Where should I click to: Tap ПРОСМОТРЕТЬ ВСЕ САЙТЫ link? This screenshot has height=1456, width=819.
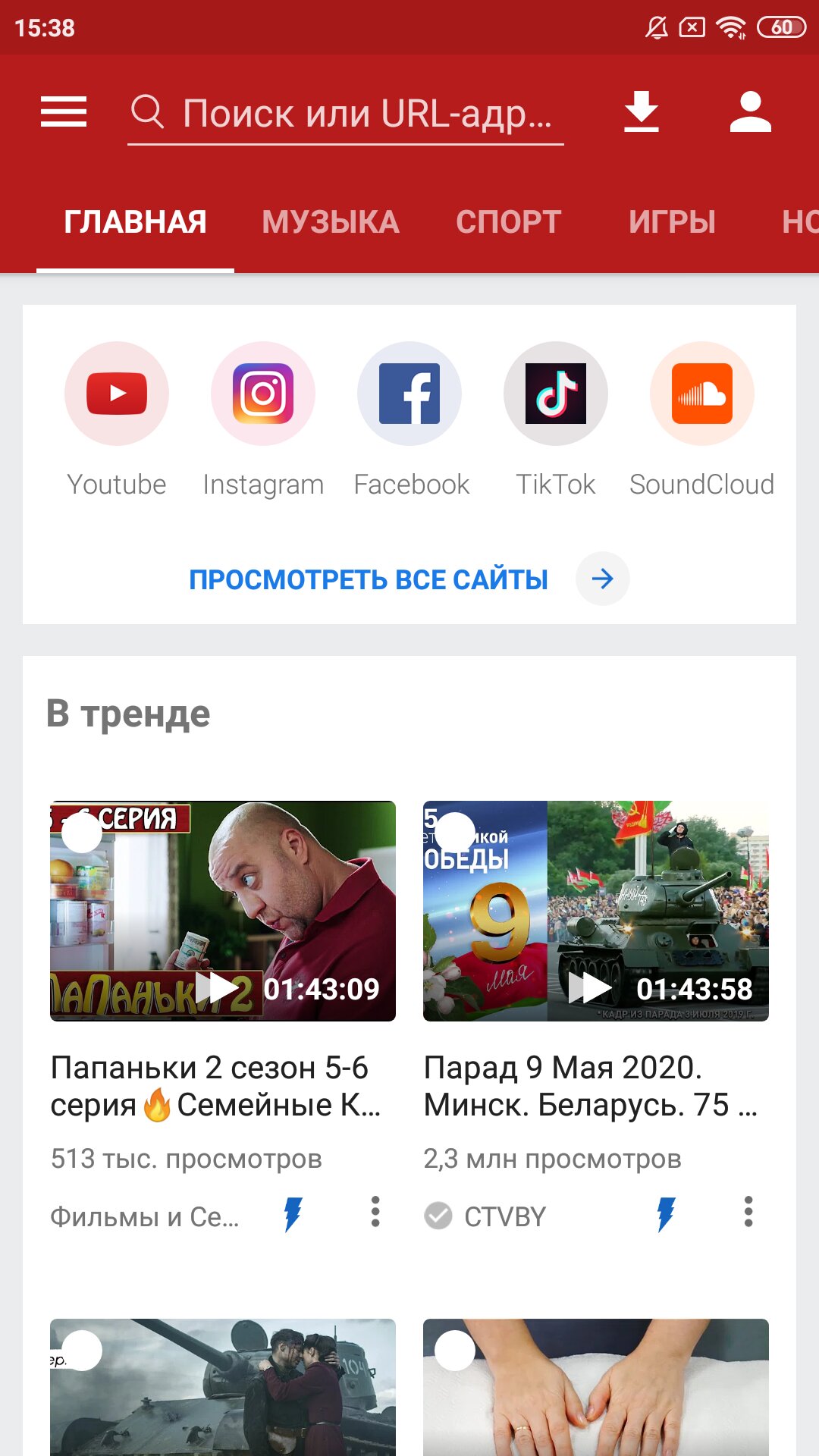point(369,579)
